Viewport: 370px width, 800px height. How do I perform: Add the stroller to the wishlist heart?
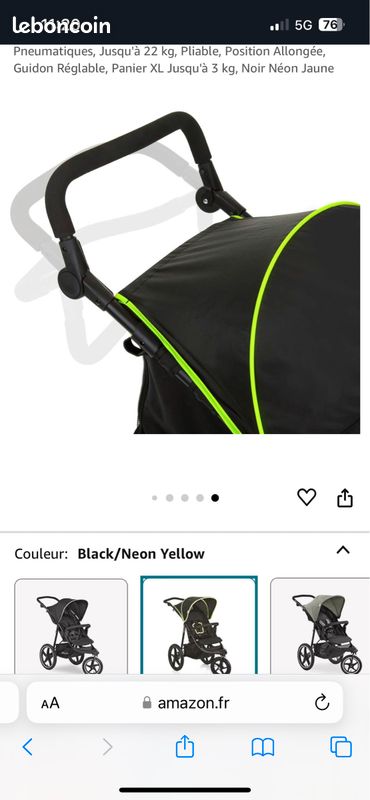pyautogui.click(x=307, y=497)
